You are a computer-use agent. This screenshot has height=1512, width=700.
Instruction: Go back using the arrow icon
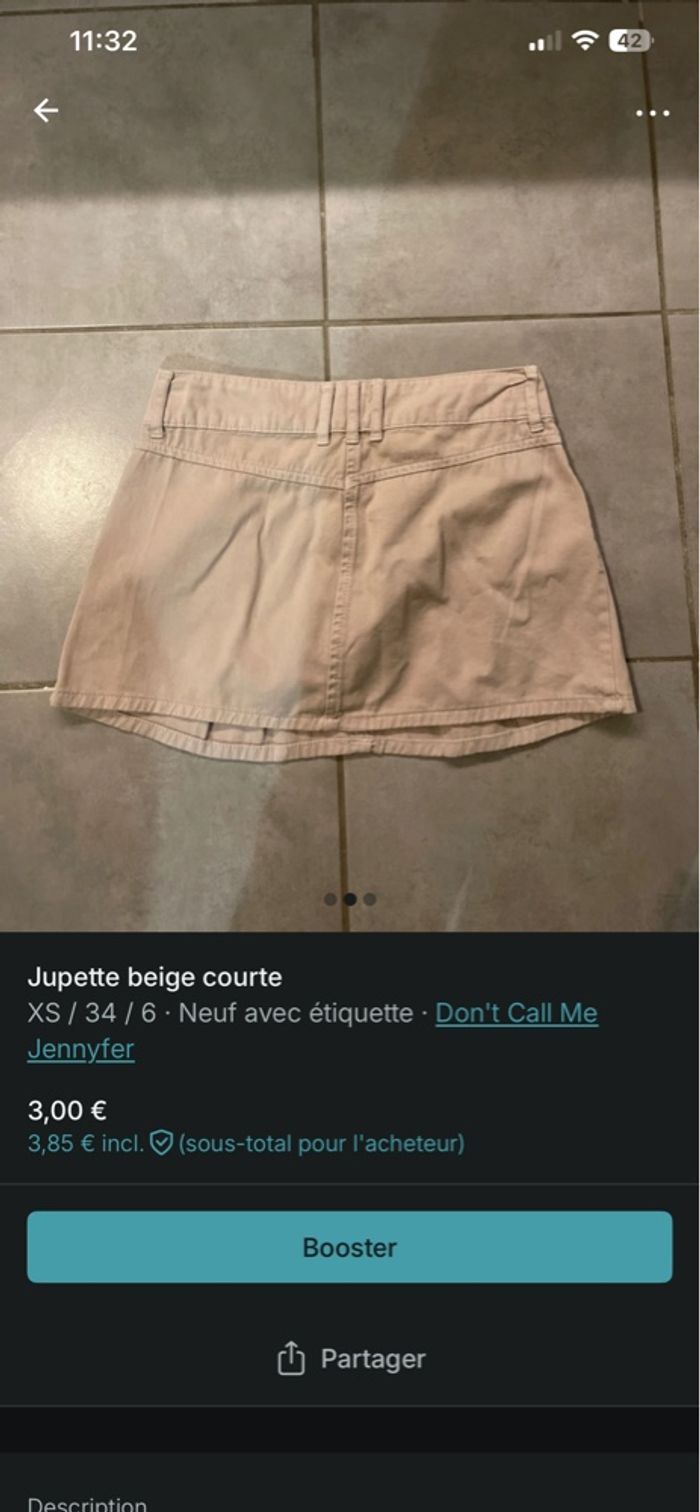[46, 111]
